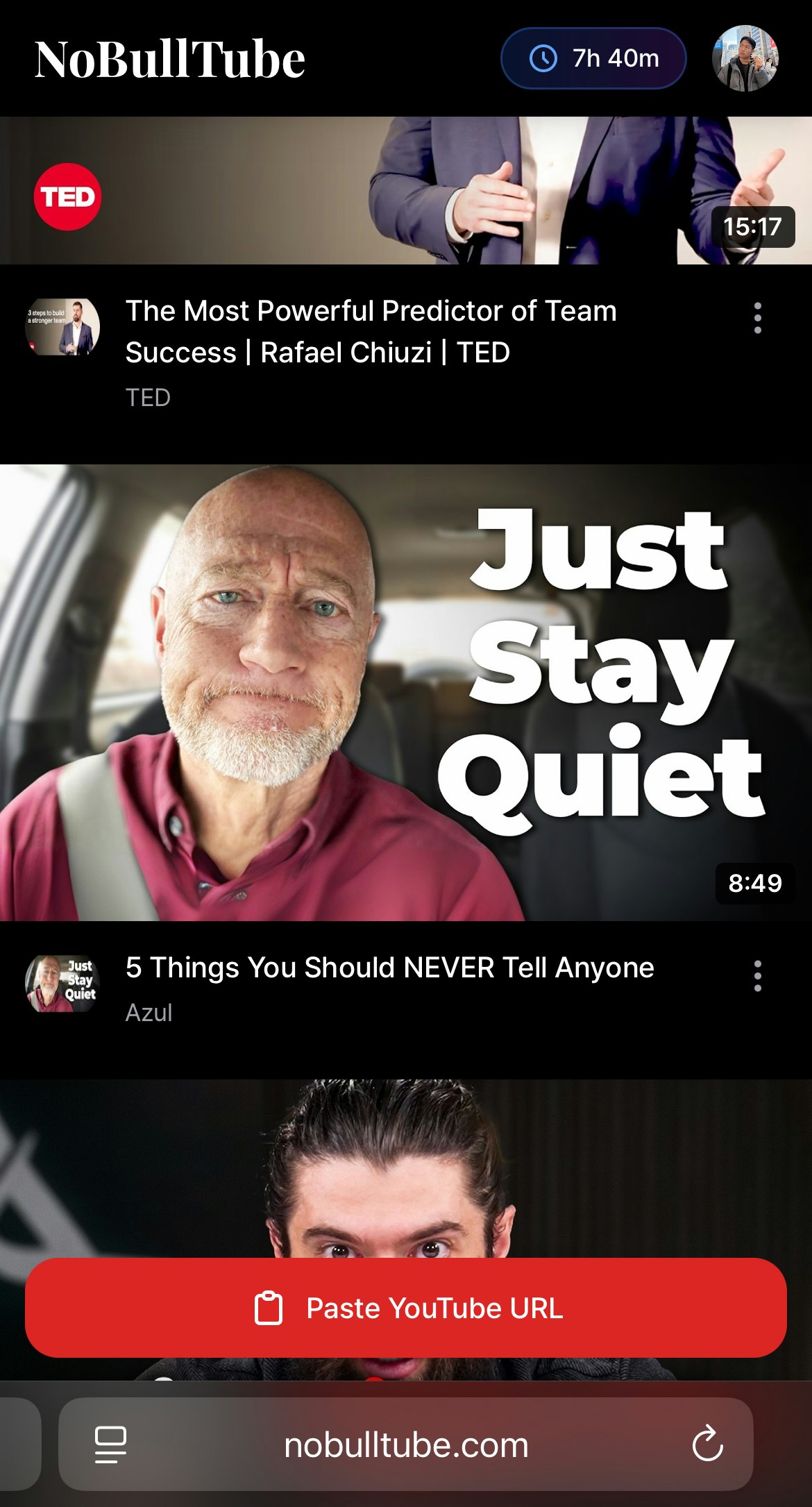Viewport: 812px width, 1507px height.
Task: Click the Azul channel avatar thumbnail
Action: [61, 983]
